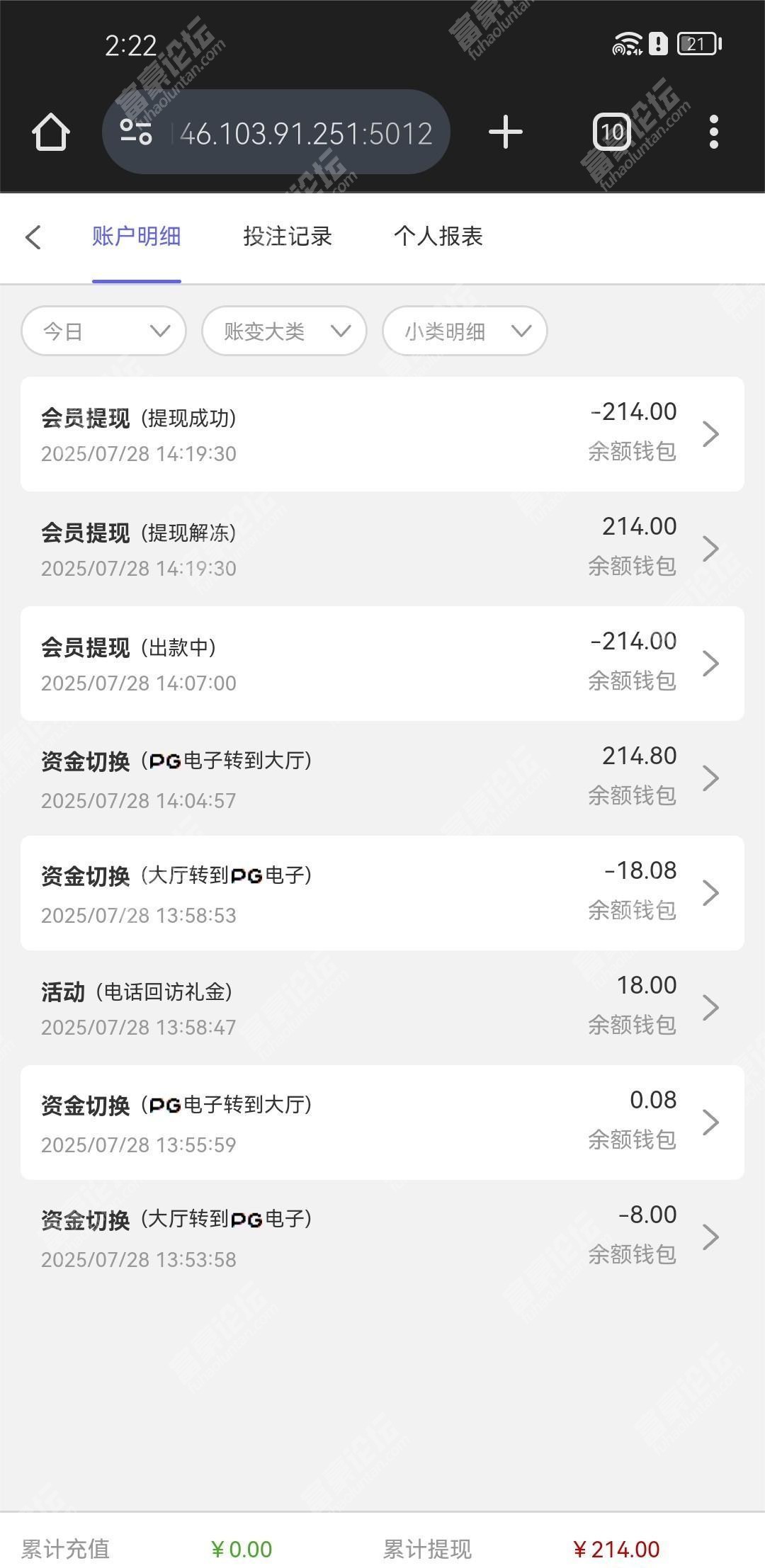Expand the 小类明细 dropdown
The width and height of the screenshot is (765, 1568).
pyautogui.click(x=465, y=331)
